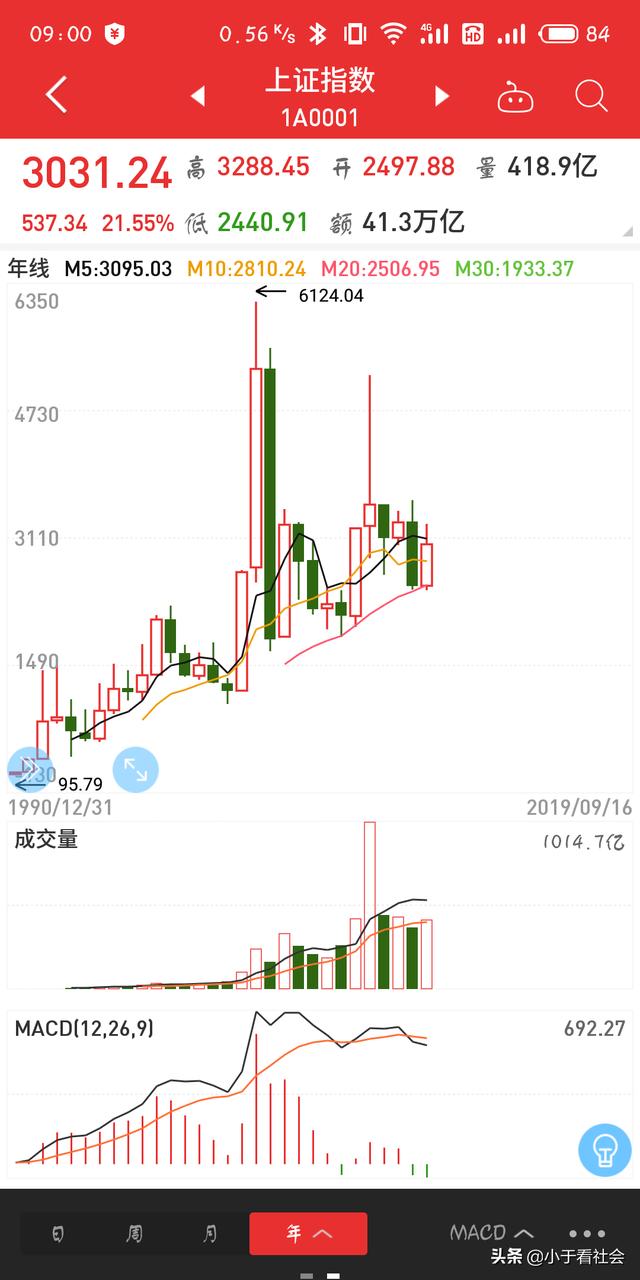Go back using the top-left arrow
The width and height of the screenshot is (640, 1280).
pyautogui.click(x=56, y=95)
